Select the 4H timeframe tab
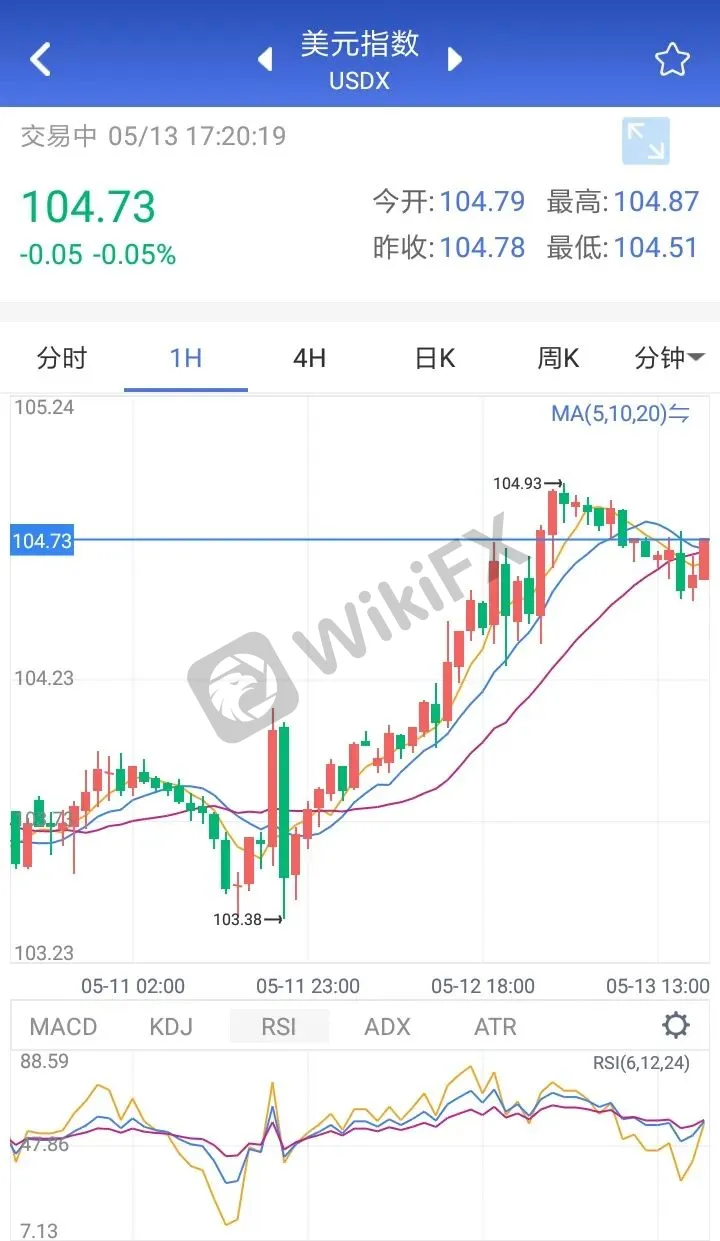 [x=310, y=358]
